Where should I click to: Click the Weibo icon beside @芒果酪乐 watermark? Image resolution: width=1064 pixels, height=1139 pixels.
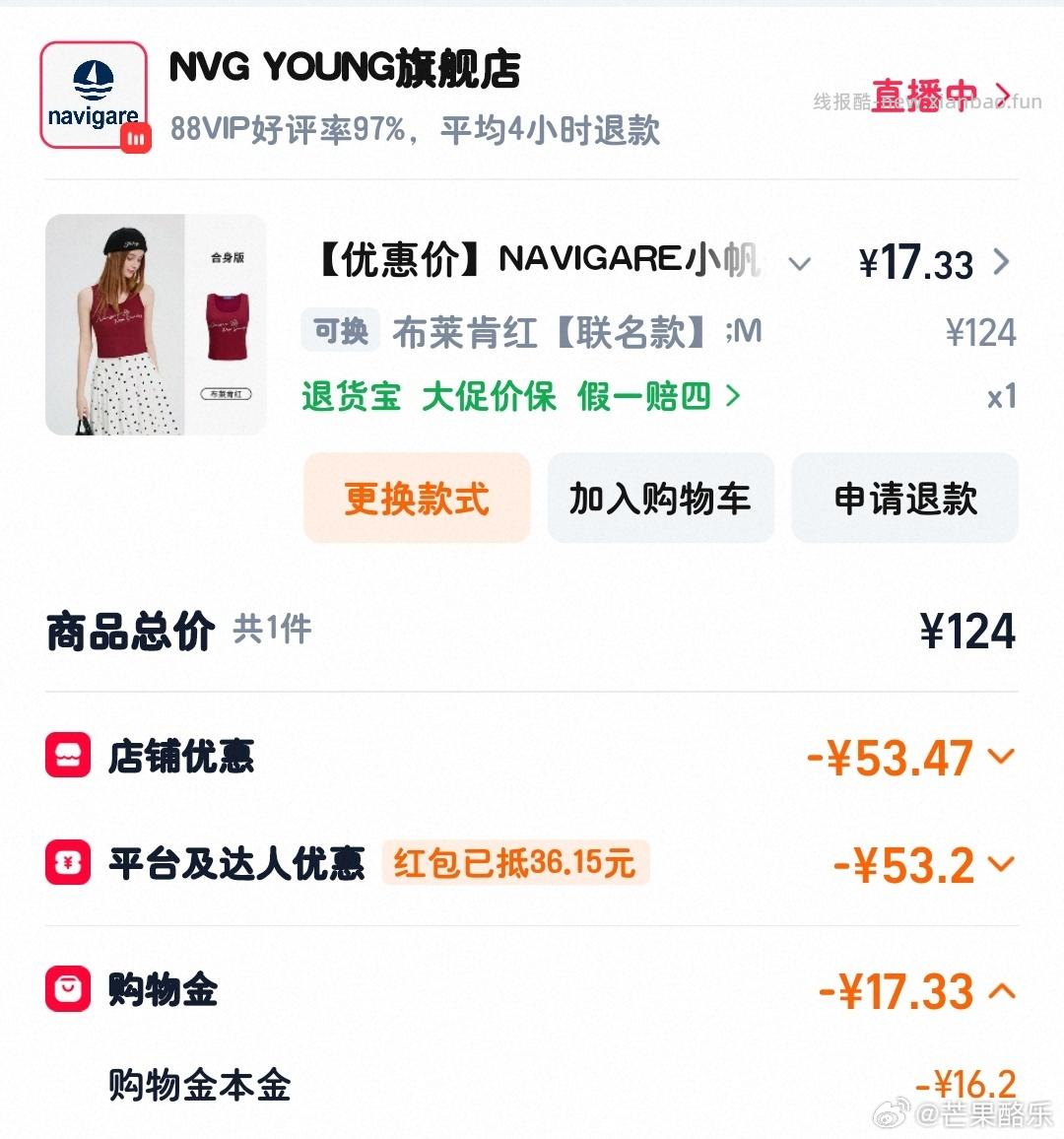[x=893, y=1113]
